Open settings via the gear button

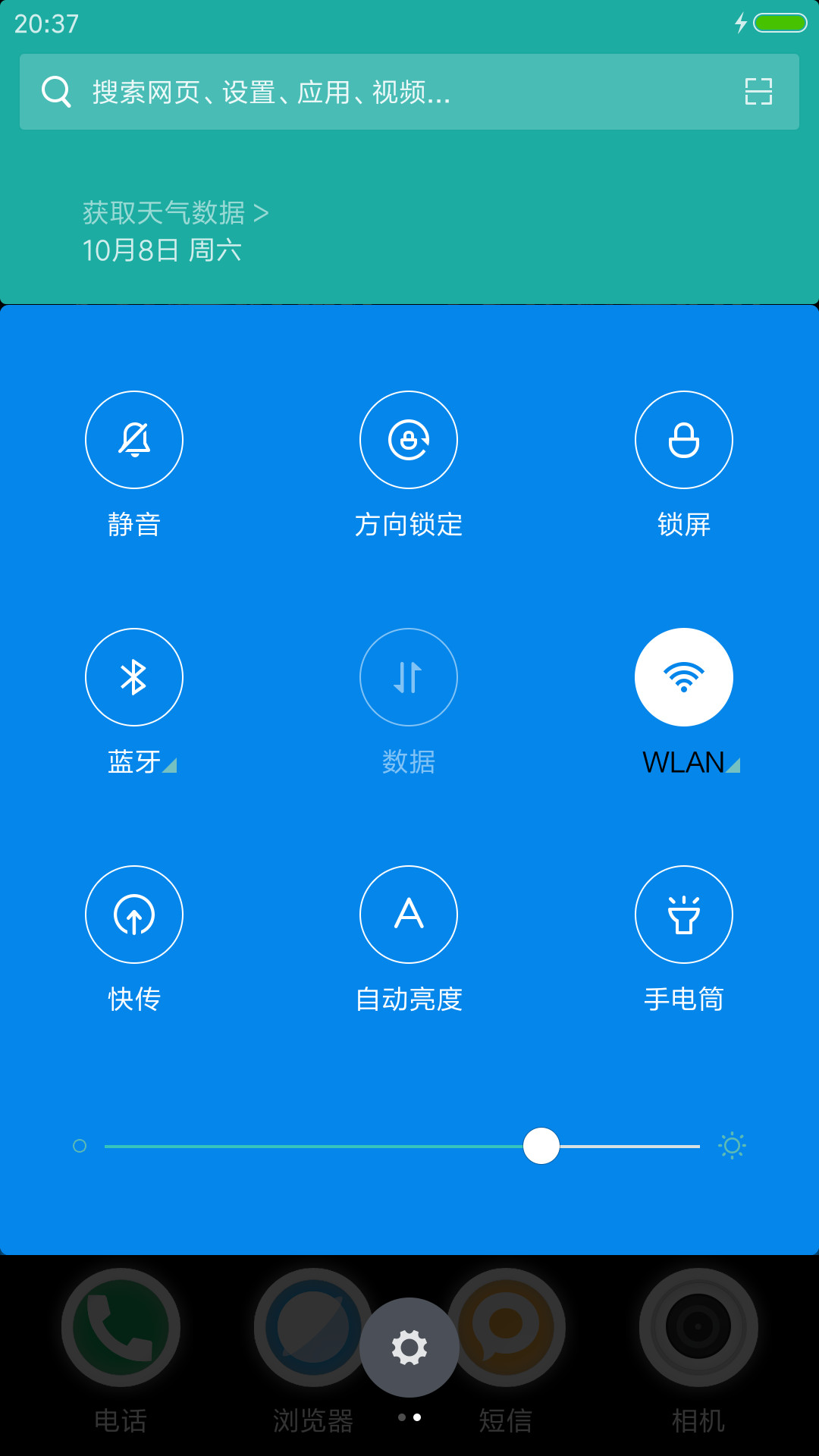tap(409, 1348)
